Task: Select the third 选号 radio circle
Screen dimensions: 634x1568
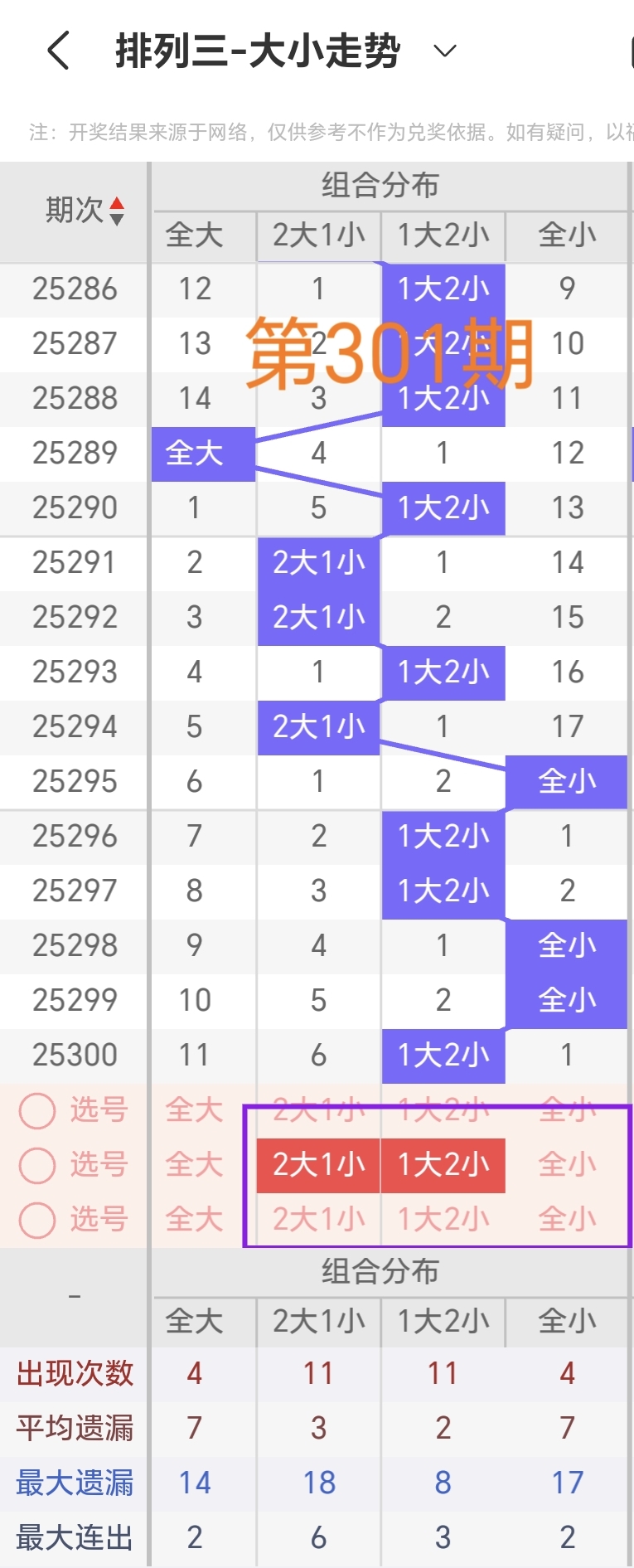Action: [36, 1220]
